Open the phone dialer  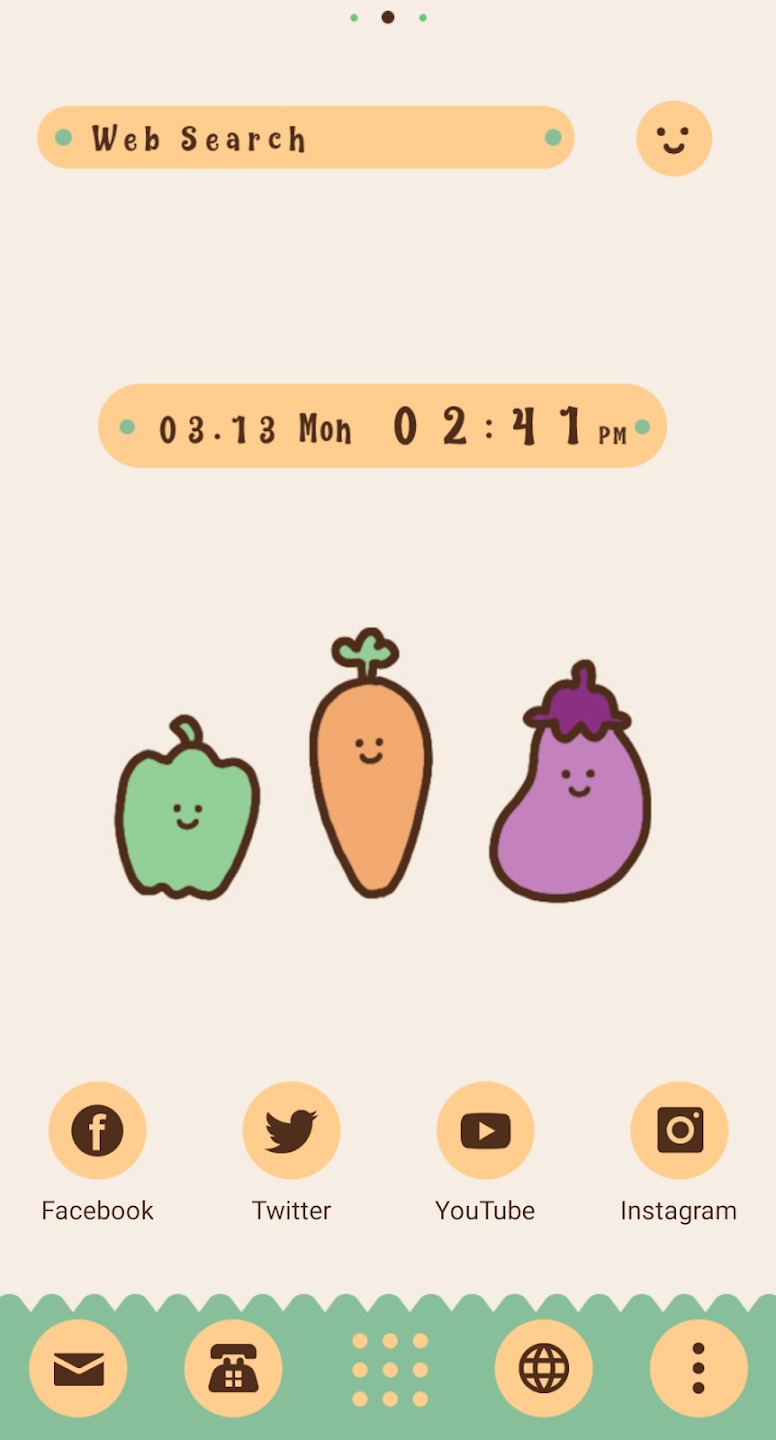[x=233, y=1369]
